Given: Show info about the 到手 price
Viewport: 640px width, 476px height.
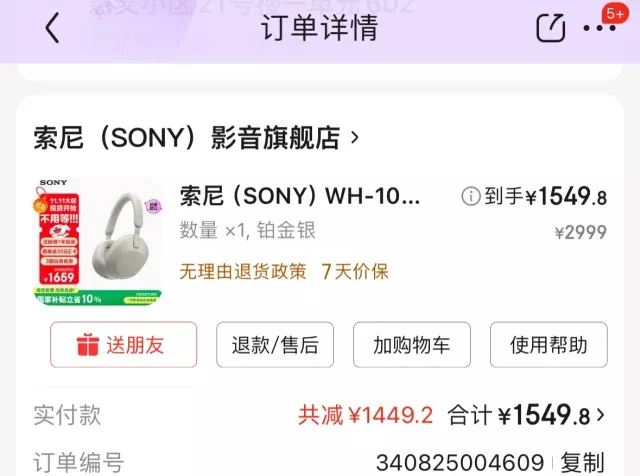Looking at the screenshot, I should [x=469, y=197].
